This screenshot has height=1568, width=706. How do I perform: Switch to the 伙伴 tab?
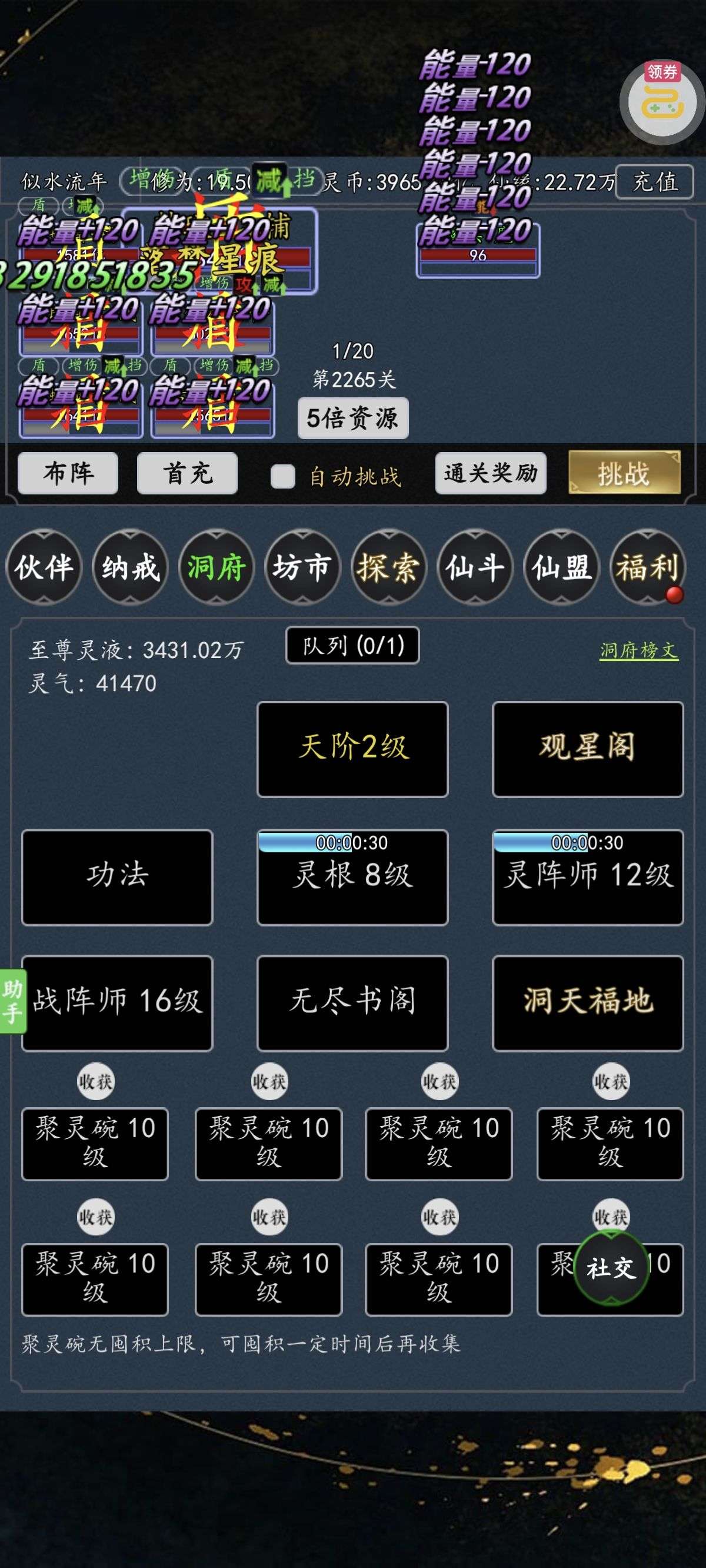[44, 567]
